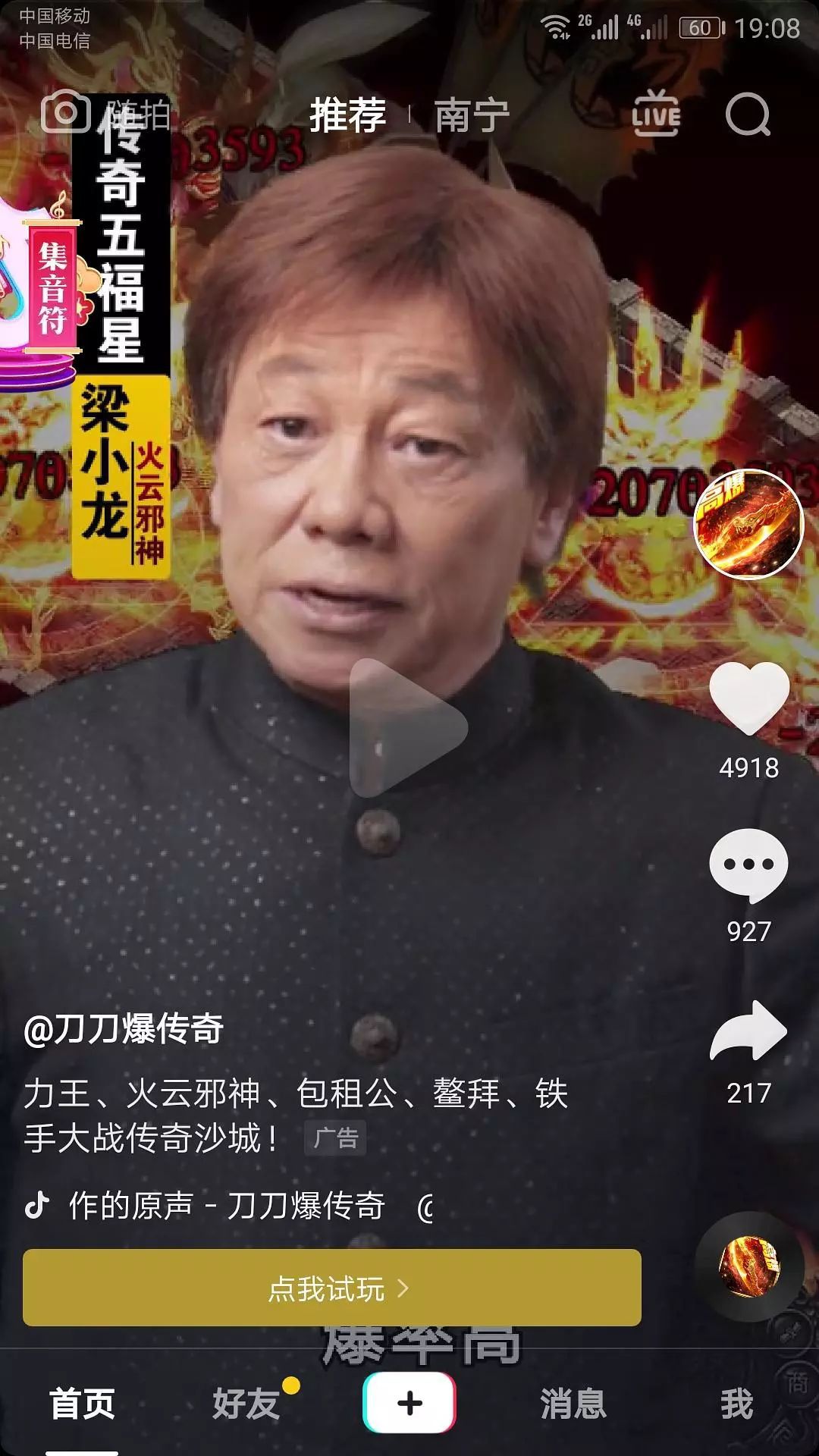819x1456 pixels.
Task: Open the 消息 tab
Action: pyautogui.click(x=573, y=1404)
